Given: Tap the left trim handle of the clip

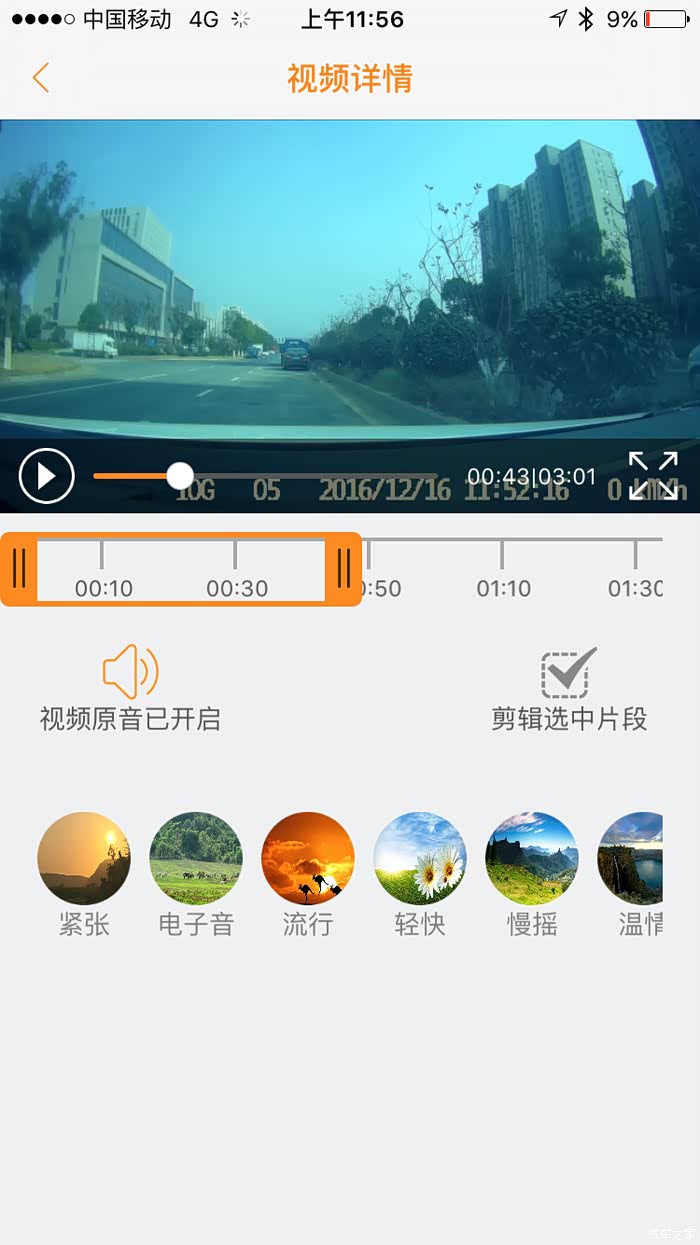Looking at the screenshot, I should click(19, 568).
